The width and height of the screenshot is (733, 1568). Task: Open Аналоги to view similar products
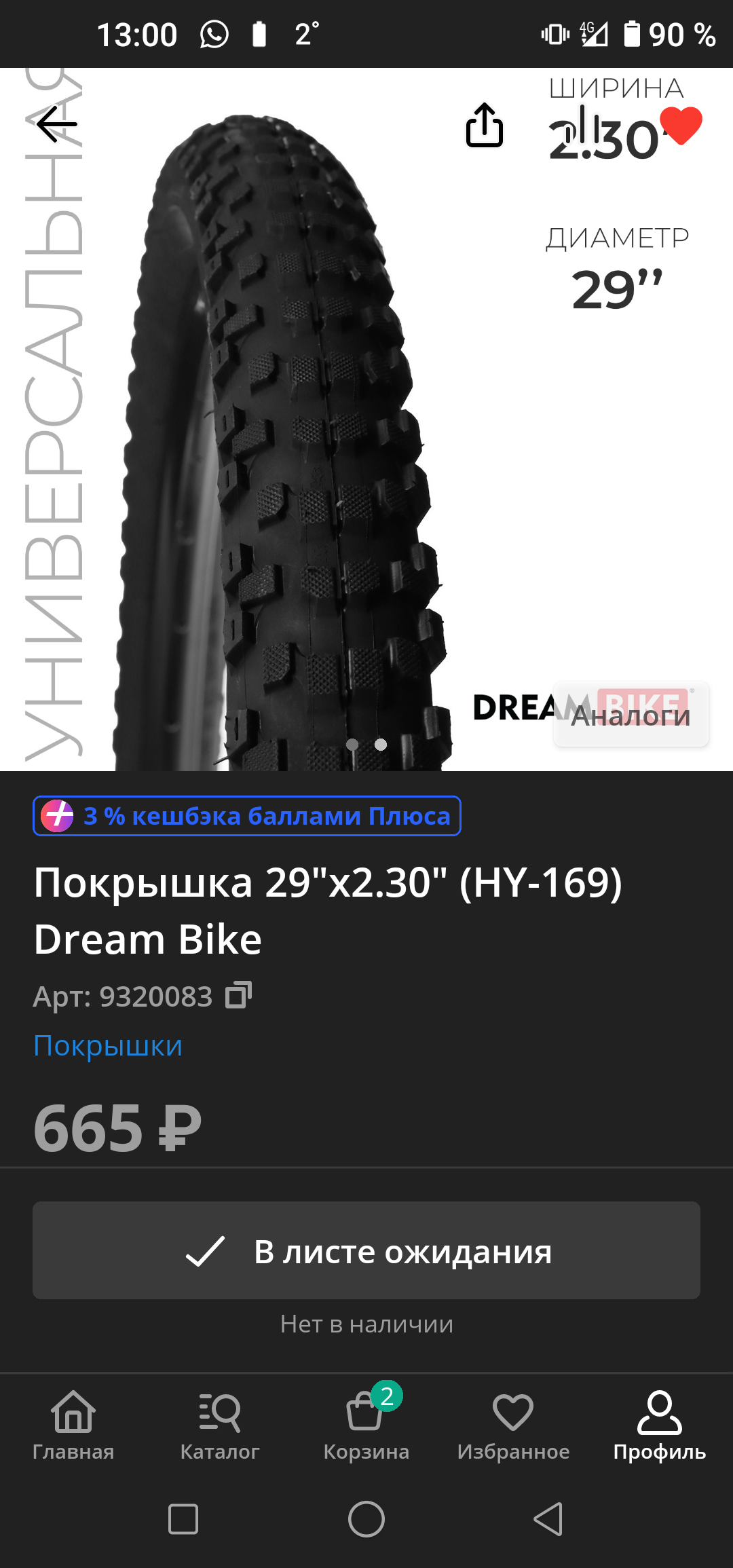[631, 714]
